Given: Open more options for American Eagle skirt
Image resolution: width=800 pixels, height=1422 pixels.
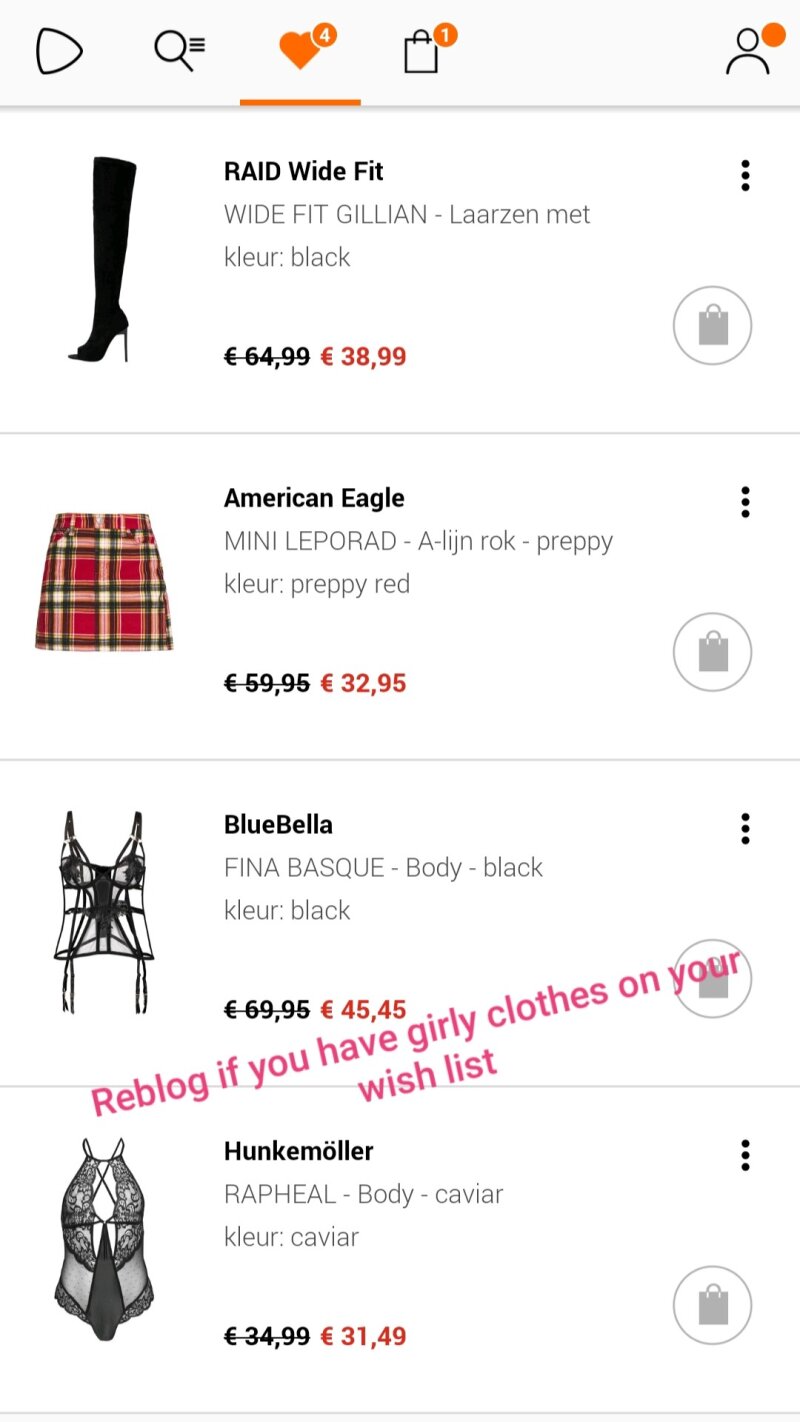Looking at the screenshot, I should pyautogui.click(x=745, y=502).
